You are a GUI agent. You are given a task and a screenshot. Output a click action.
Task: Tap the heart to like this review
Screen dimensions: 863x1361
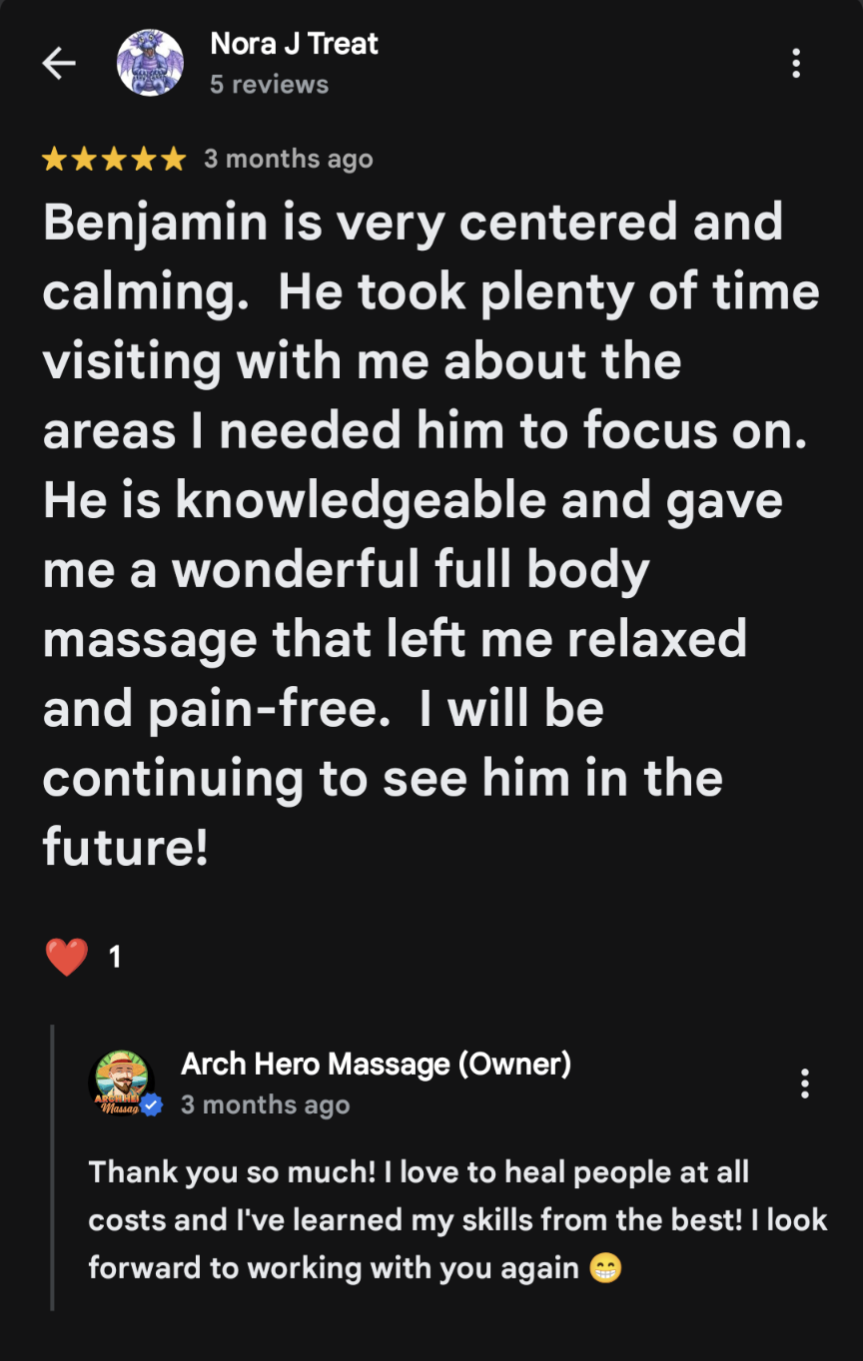tap(67, 957)
